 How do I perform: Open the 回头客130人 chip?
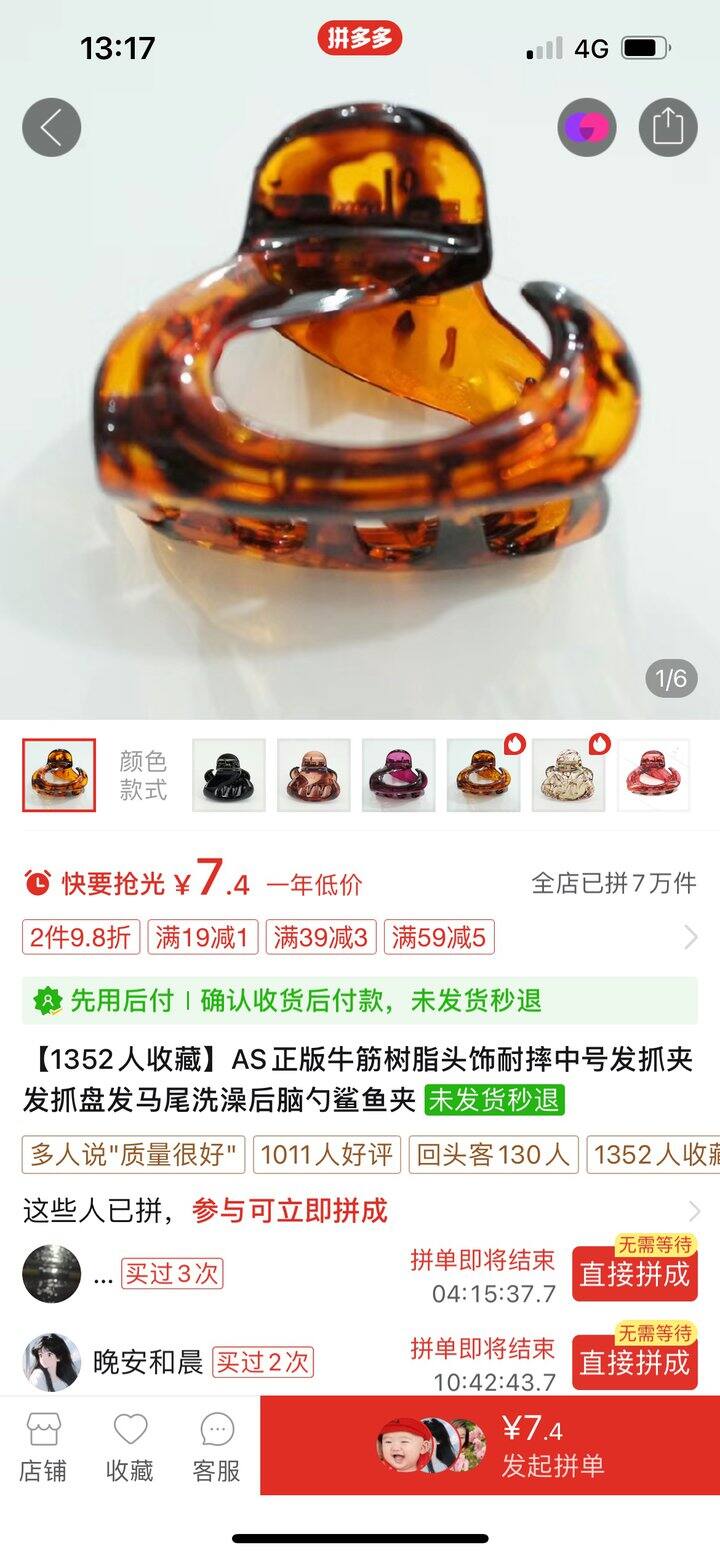tap(492, 1155)
